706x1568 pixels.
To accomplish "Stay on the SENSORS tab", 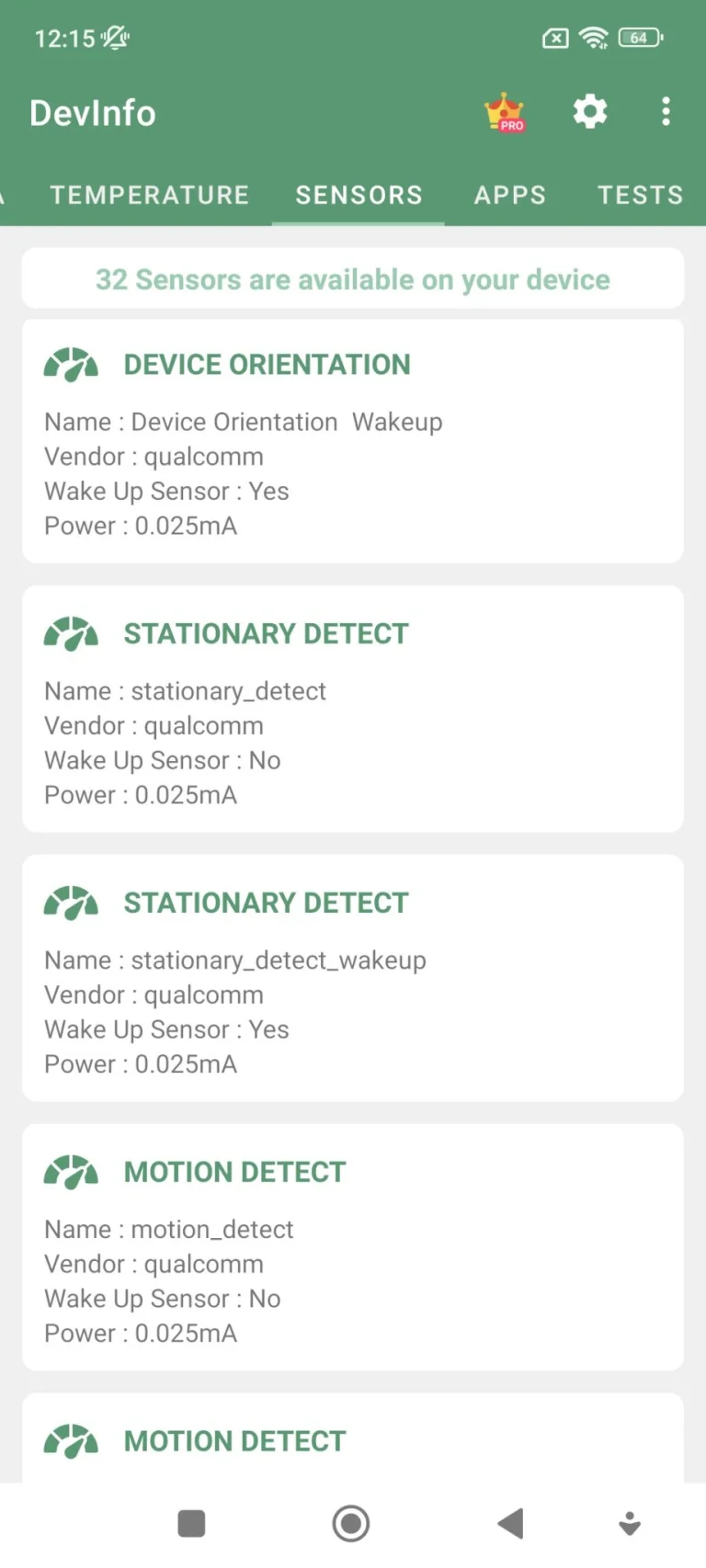I will click(x=359, y=195).
